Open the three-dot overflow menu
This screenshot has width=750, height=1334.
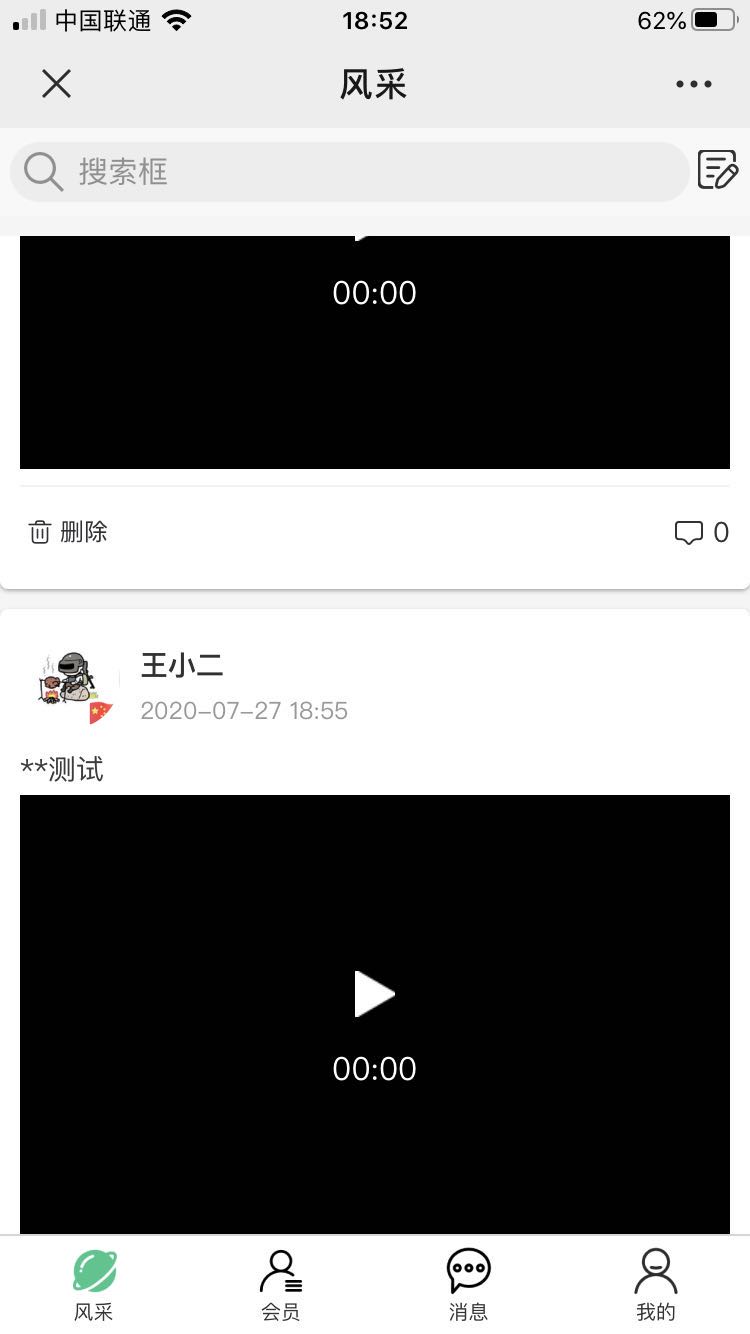coord(693,84)
